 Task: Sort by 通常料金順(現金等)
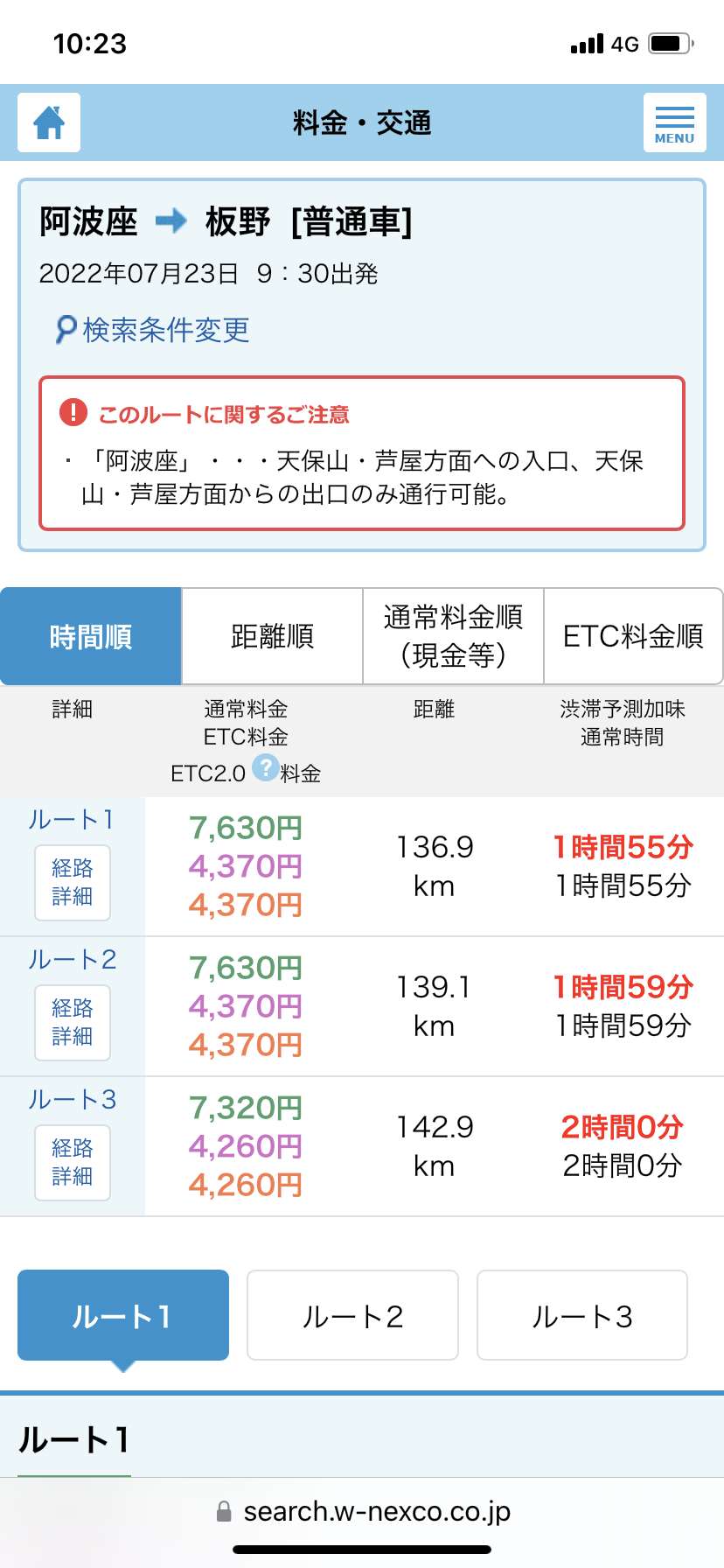click(x=453, y=636)
